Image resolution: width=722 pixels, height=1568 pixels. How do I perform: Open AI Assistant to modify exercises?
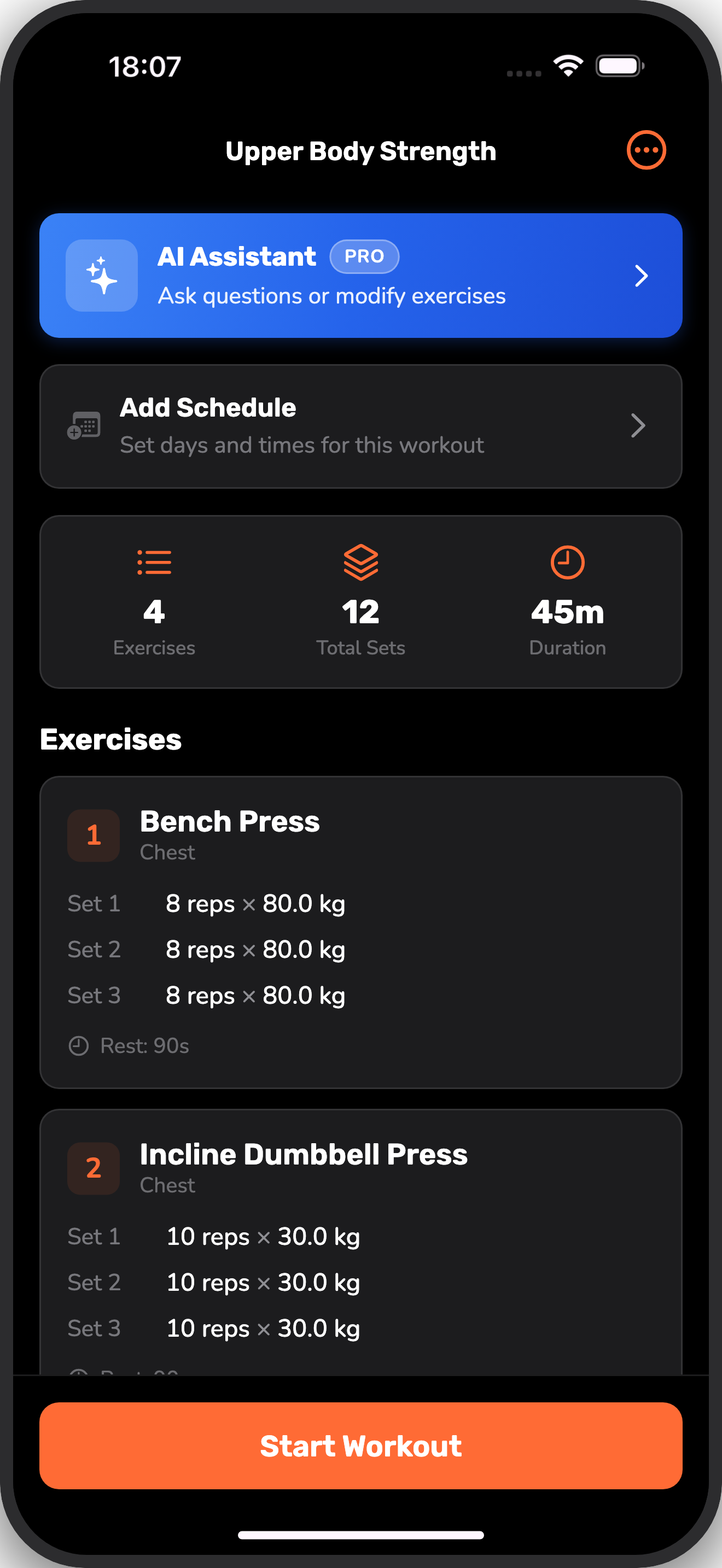pos(360,275)
